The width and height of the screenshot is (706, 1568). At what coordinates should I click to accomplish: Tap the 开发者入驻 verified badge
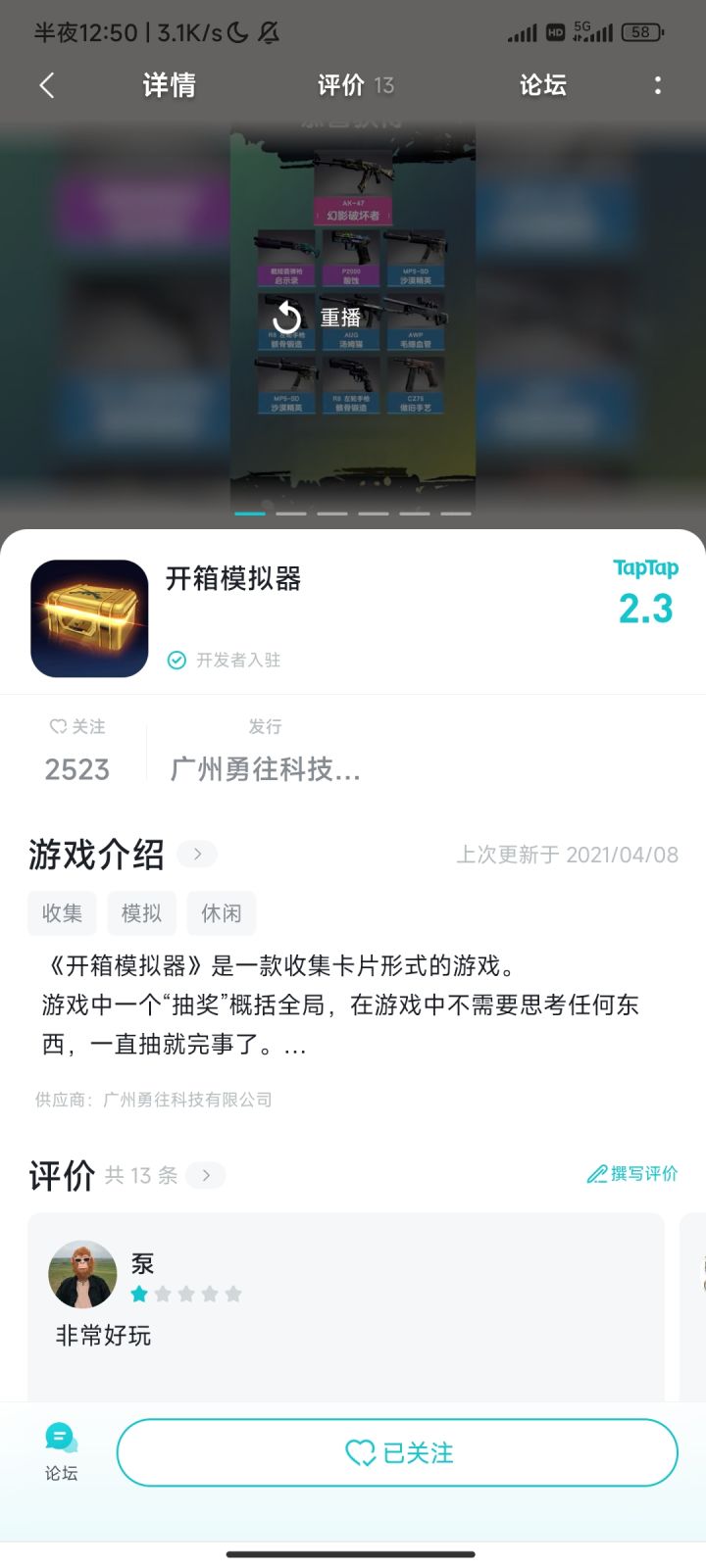[x=177, y=660]
